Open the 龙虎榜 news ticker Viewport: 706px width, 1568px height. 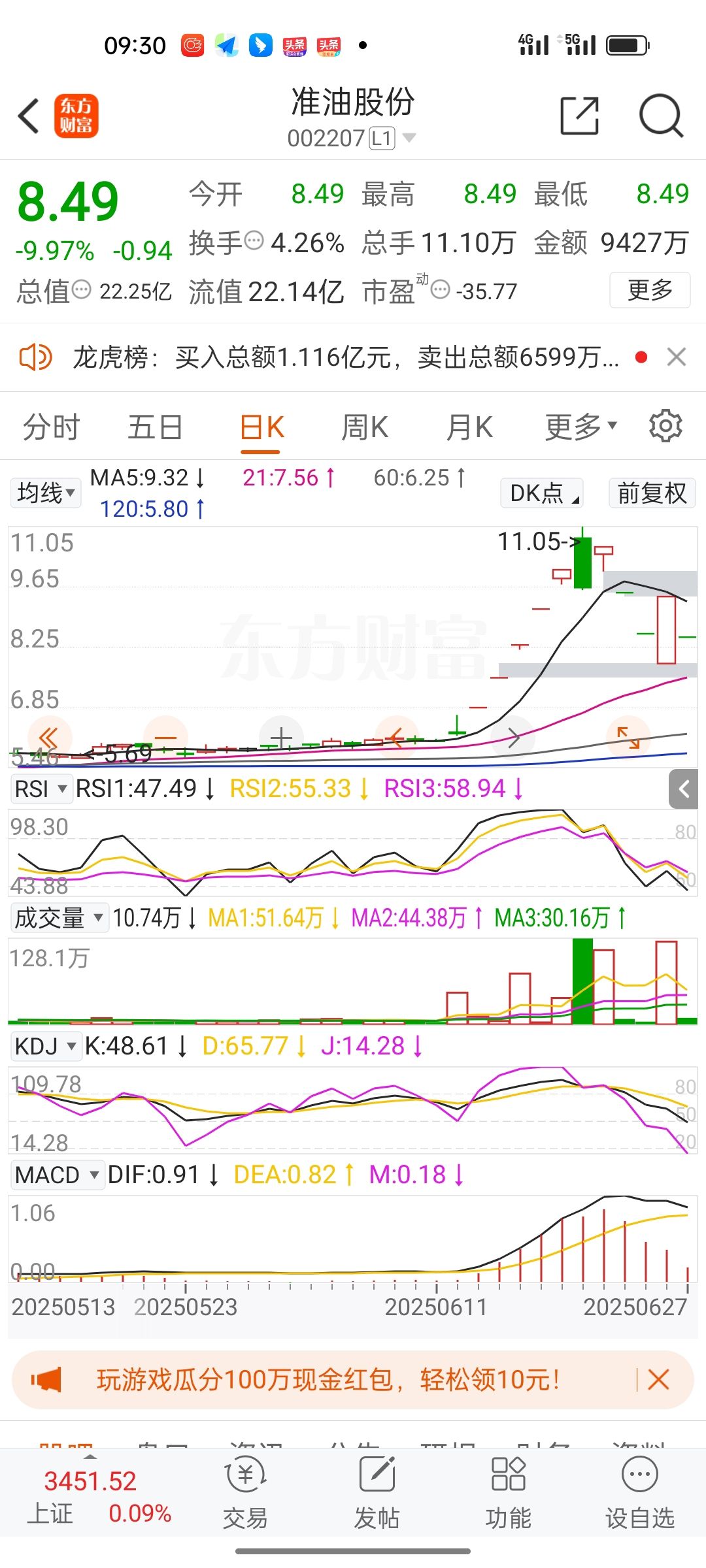(346, 357)
